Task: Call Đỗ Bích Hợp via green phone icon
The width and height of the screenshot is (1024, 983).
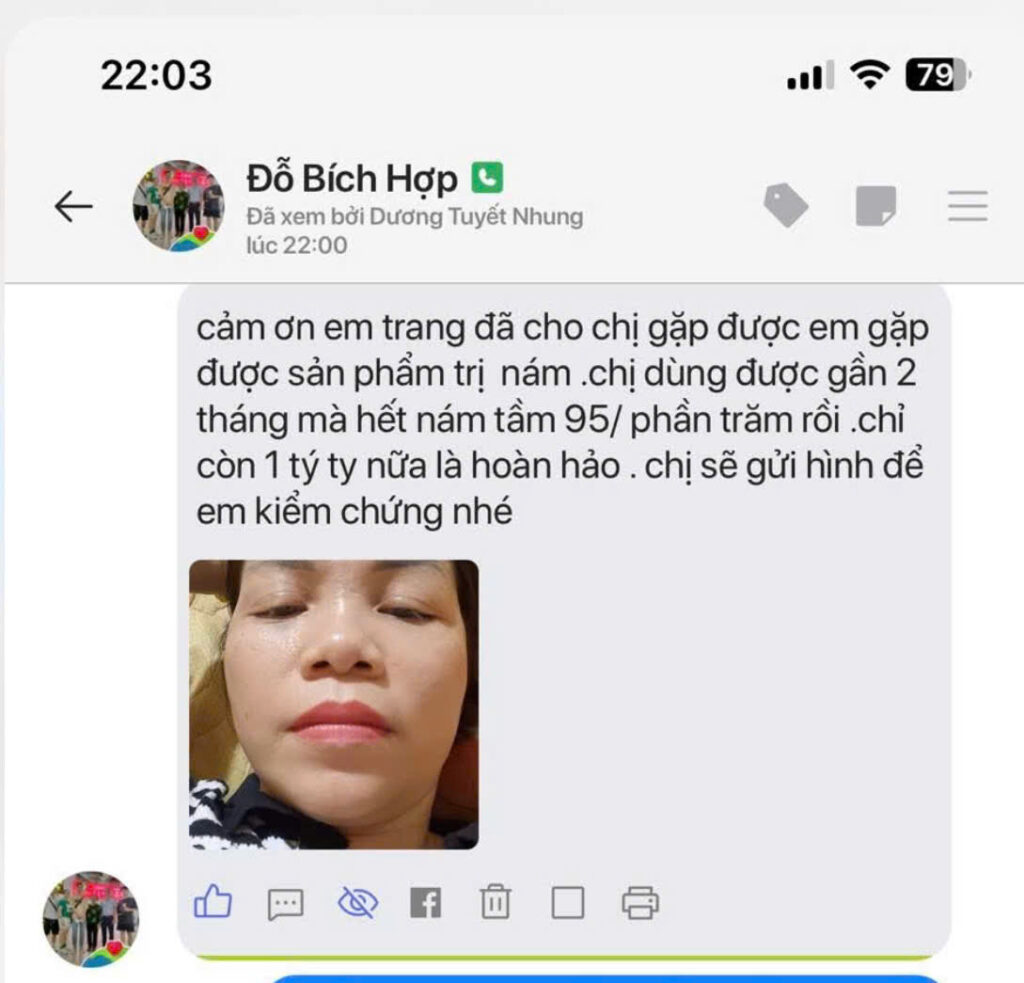Action: [487, 179]
